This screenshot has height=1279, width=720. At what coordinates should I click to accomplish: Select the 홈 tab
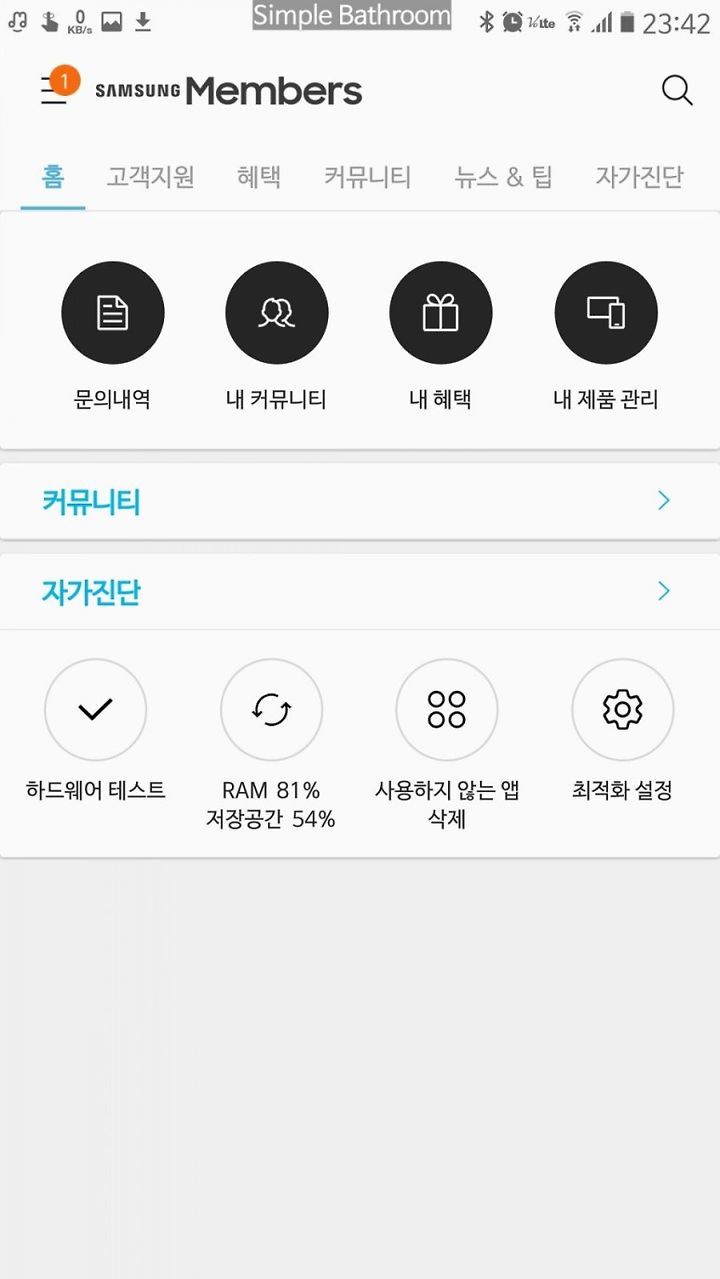pyautogui.click(x=53, y=177)
